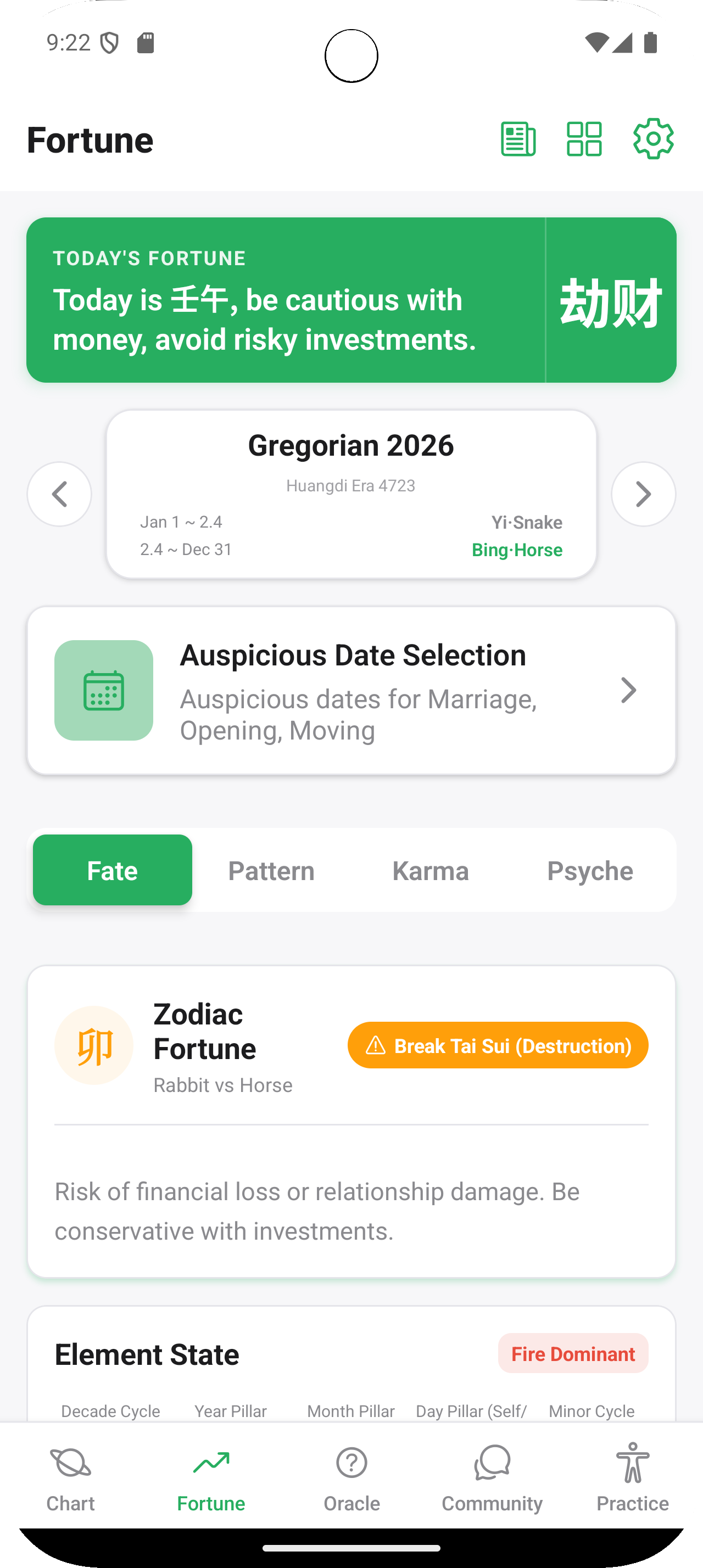Open Today's Fortune banner
The width and height of the screenshot is (703, 1568).
(x=351, y=300)
